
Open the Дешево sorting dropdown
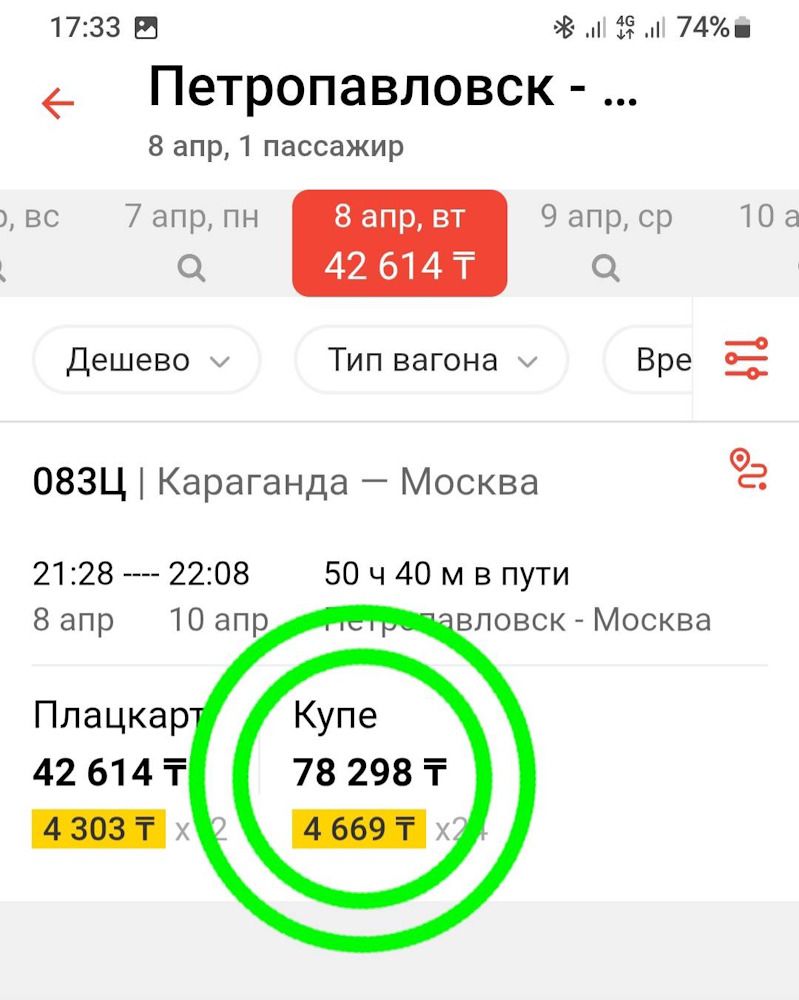tap(147, 360)
